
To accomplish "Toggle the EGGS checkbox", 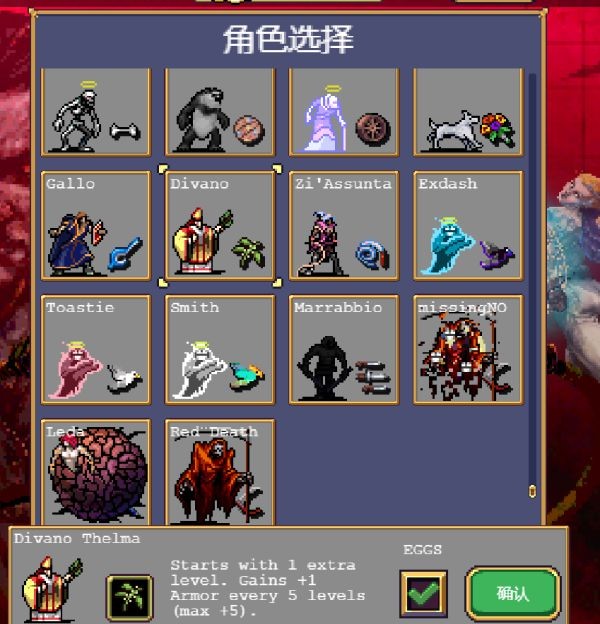I will click(x=423, y=594).
